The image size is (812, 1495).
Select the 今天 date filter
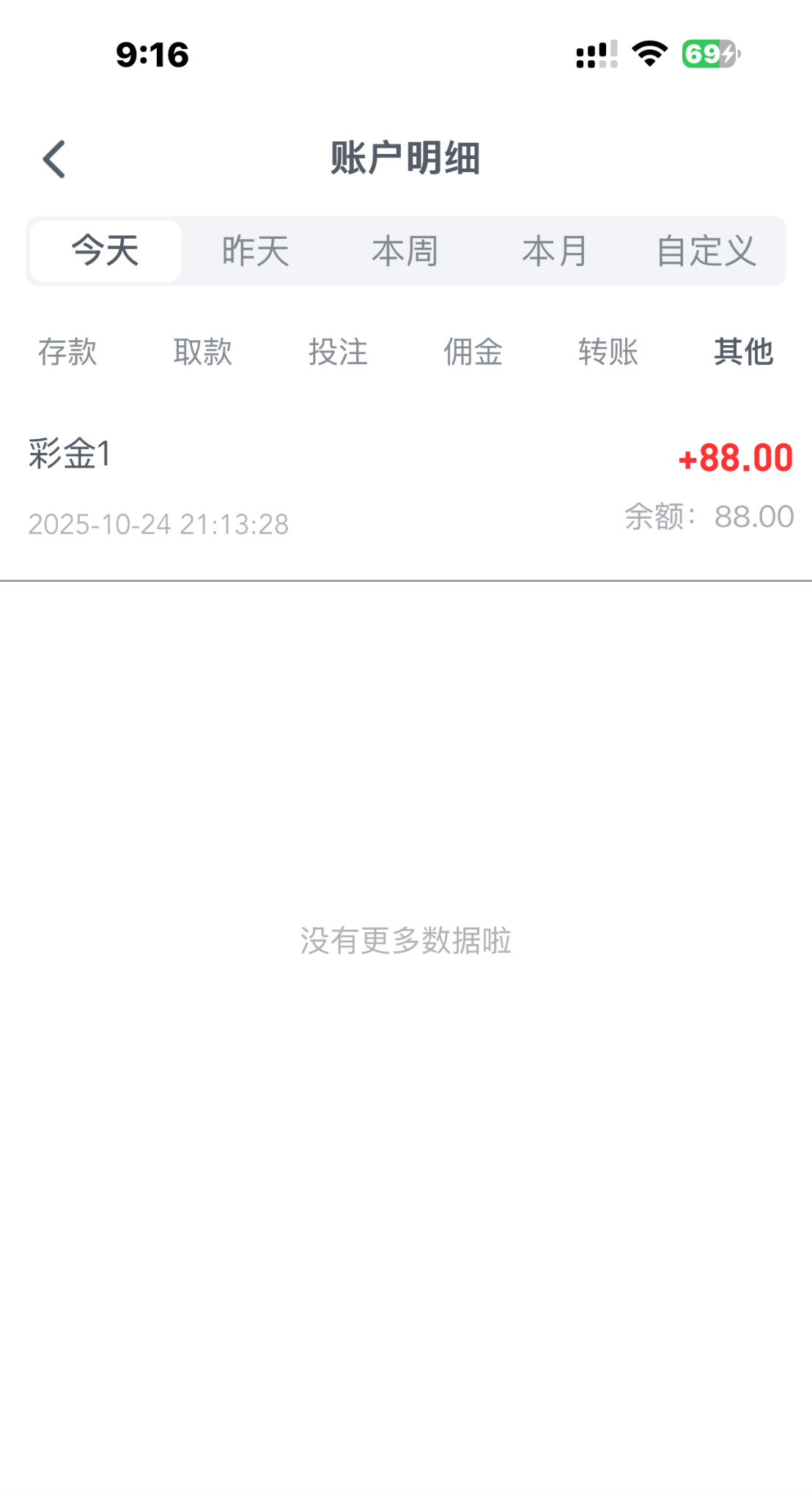(x=106, y=251)
